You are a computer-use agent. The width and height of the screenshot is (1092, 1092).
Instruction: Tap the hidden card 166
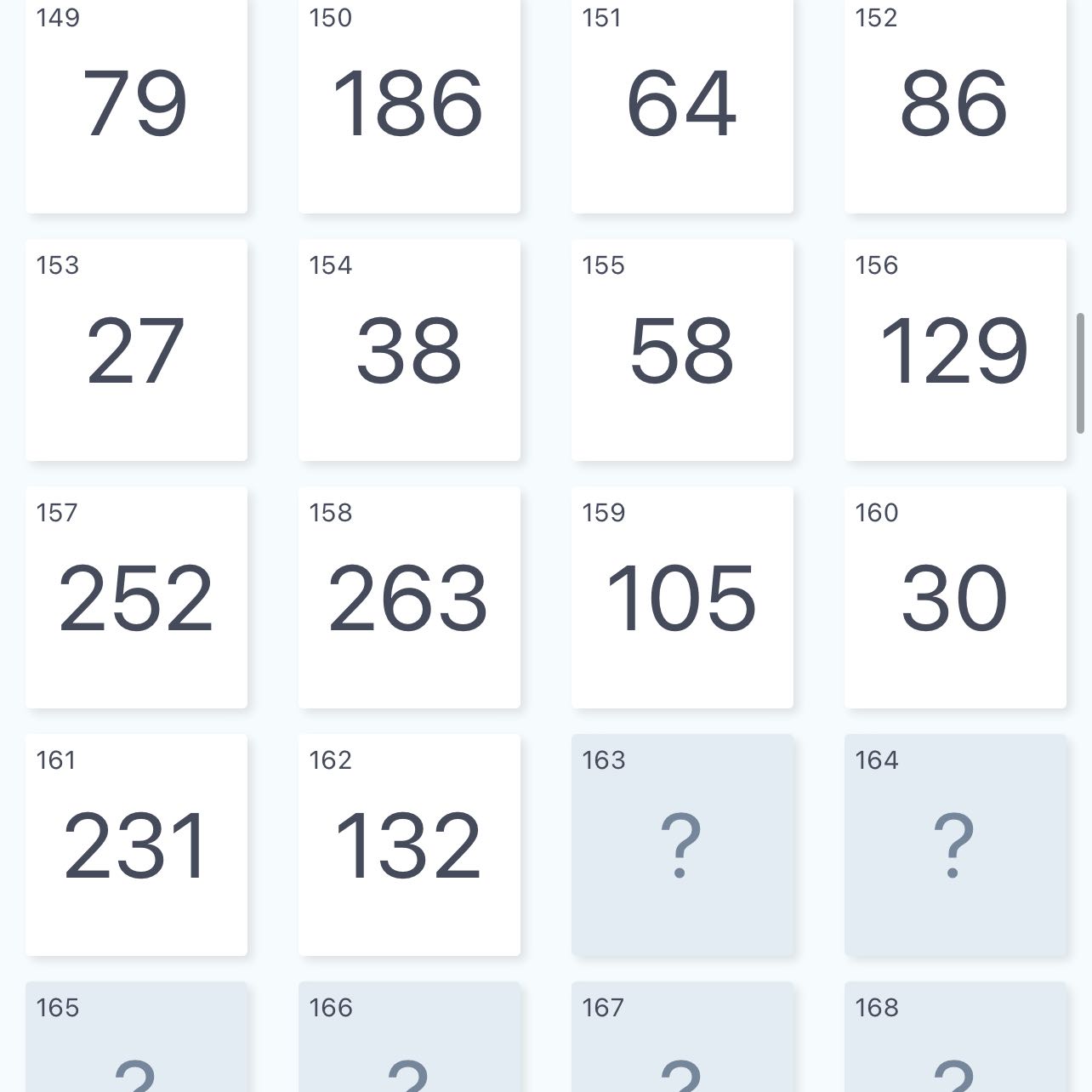click(409, 1042)
